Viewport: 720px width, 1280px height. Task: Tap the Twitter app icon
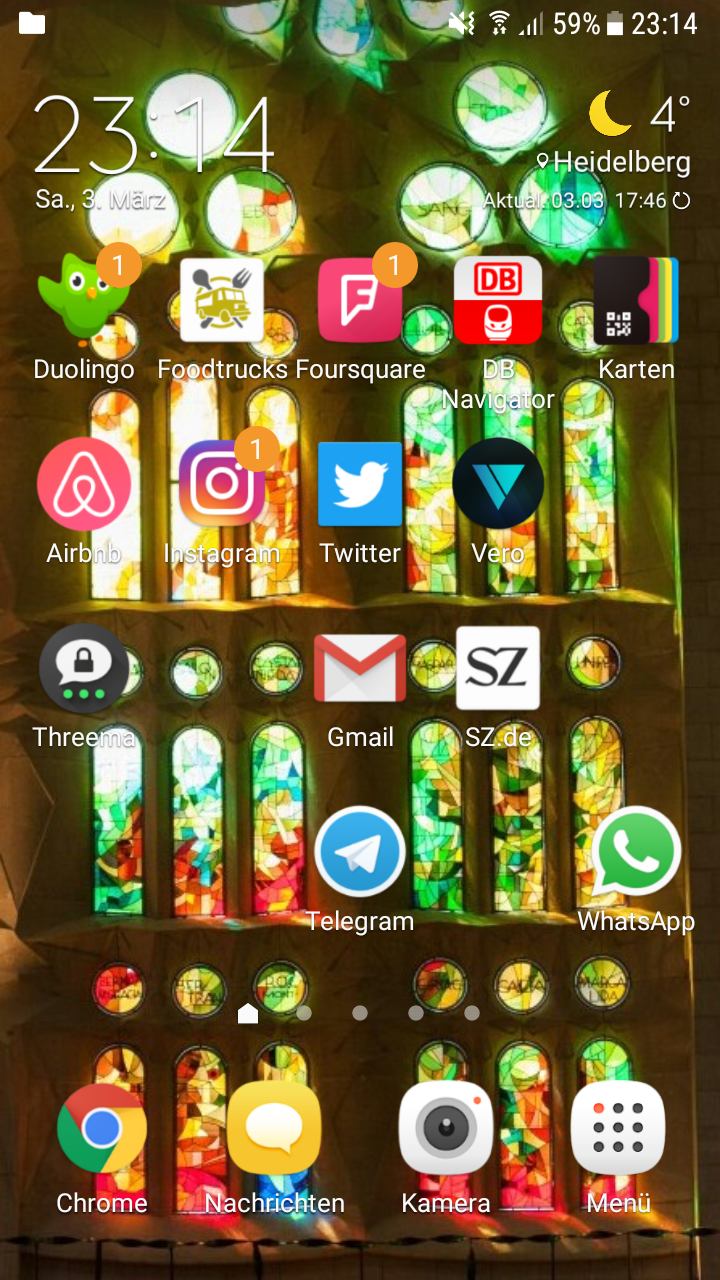coord(360,484)
